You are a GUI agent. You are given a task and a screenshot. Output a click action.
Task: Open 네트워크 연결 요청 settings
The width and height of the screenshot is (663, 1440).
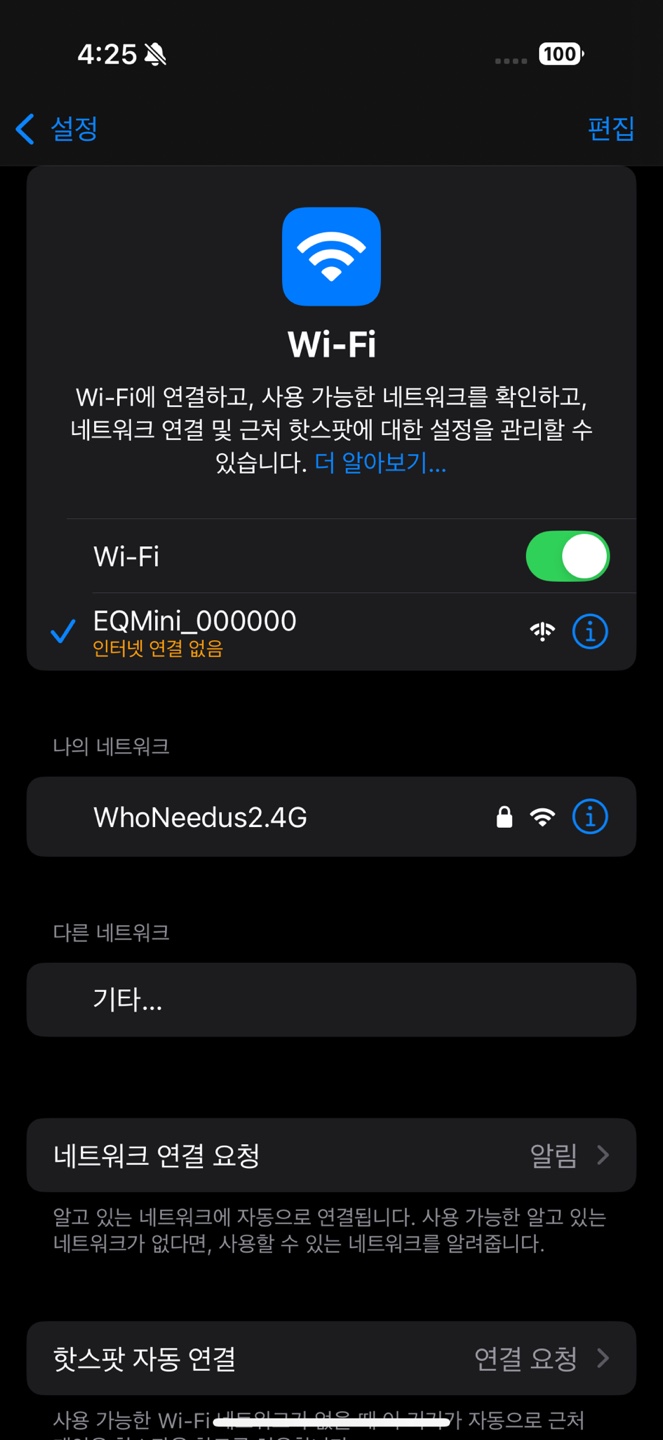click(x=330, y=1156)
